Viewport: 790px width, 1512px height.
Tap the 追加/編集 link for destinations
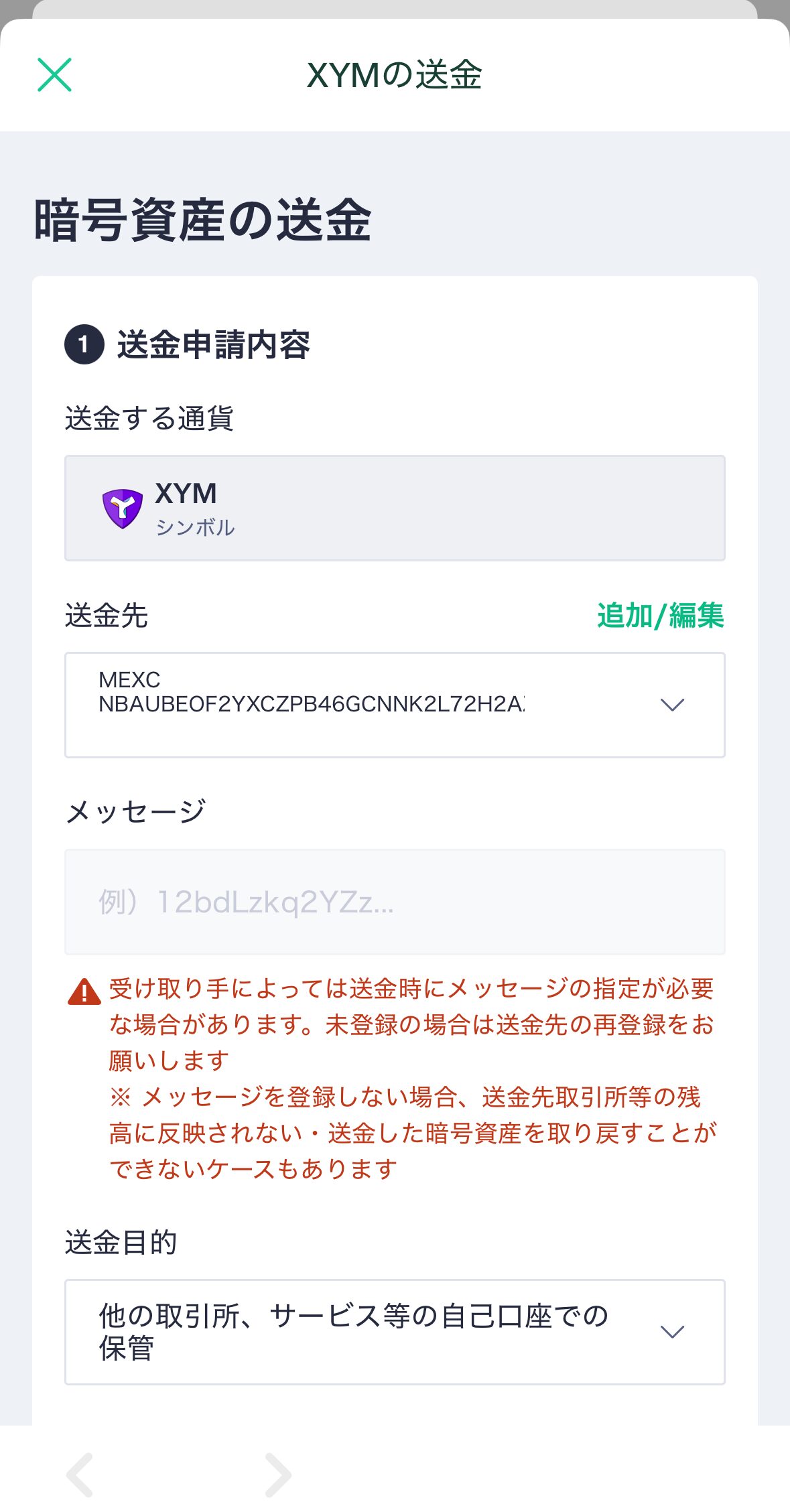[x=660, y=616]
